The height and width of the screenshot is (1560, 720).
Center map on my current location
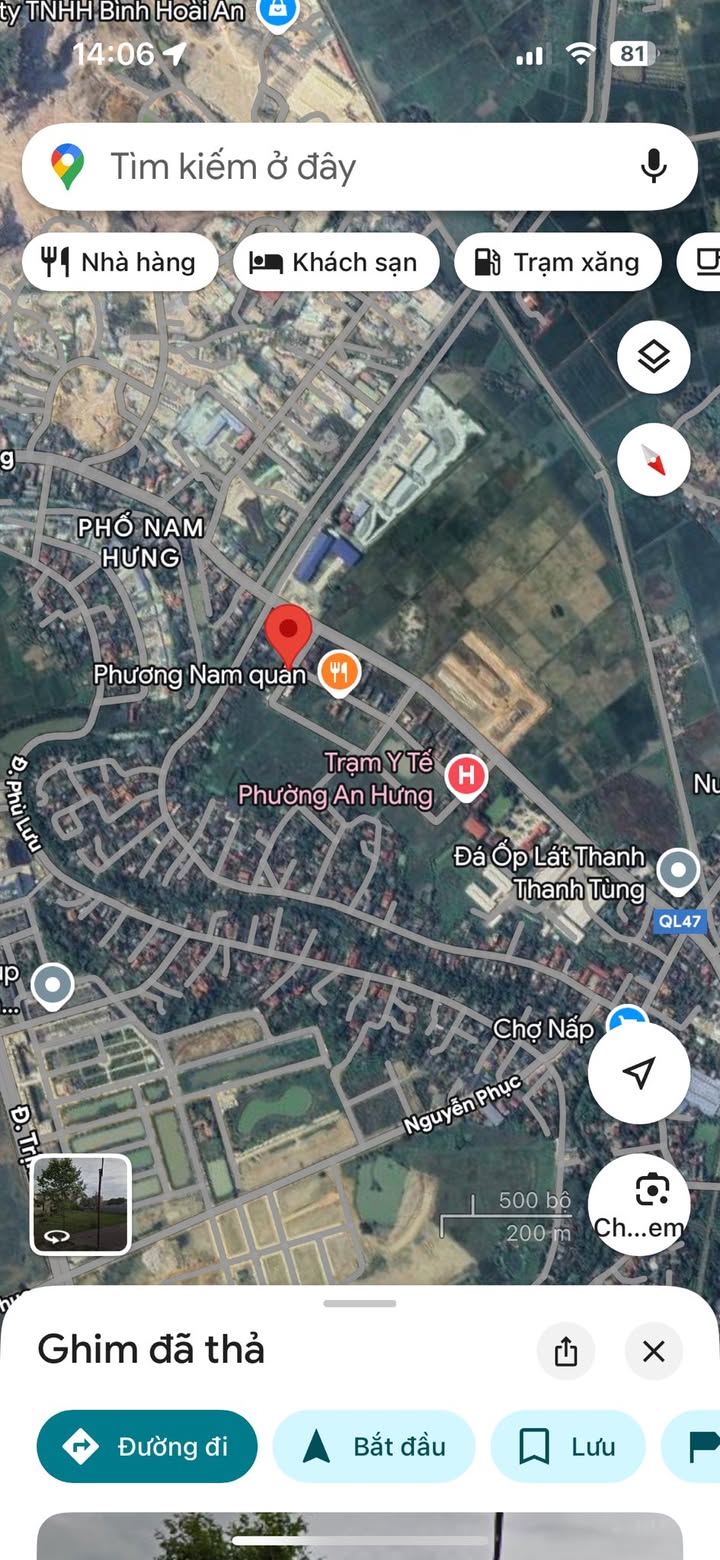point(639,1073)
